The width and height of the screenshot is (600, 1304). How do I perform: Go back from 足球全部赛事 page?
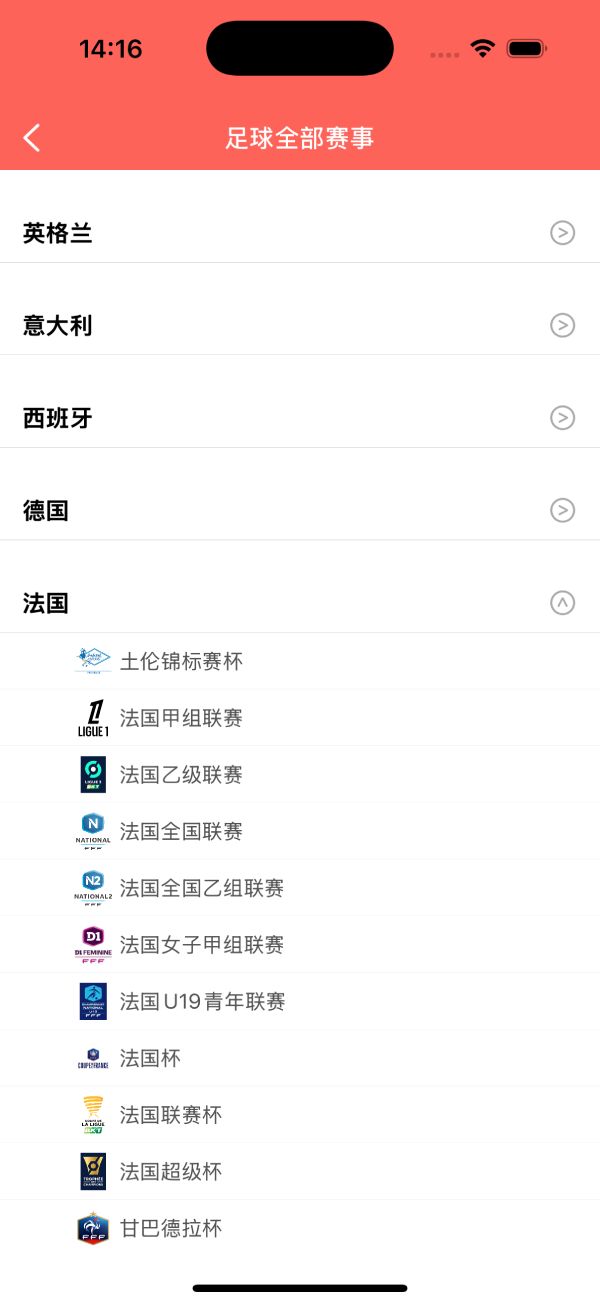(32, 138)
